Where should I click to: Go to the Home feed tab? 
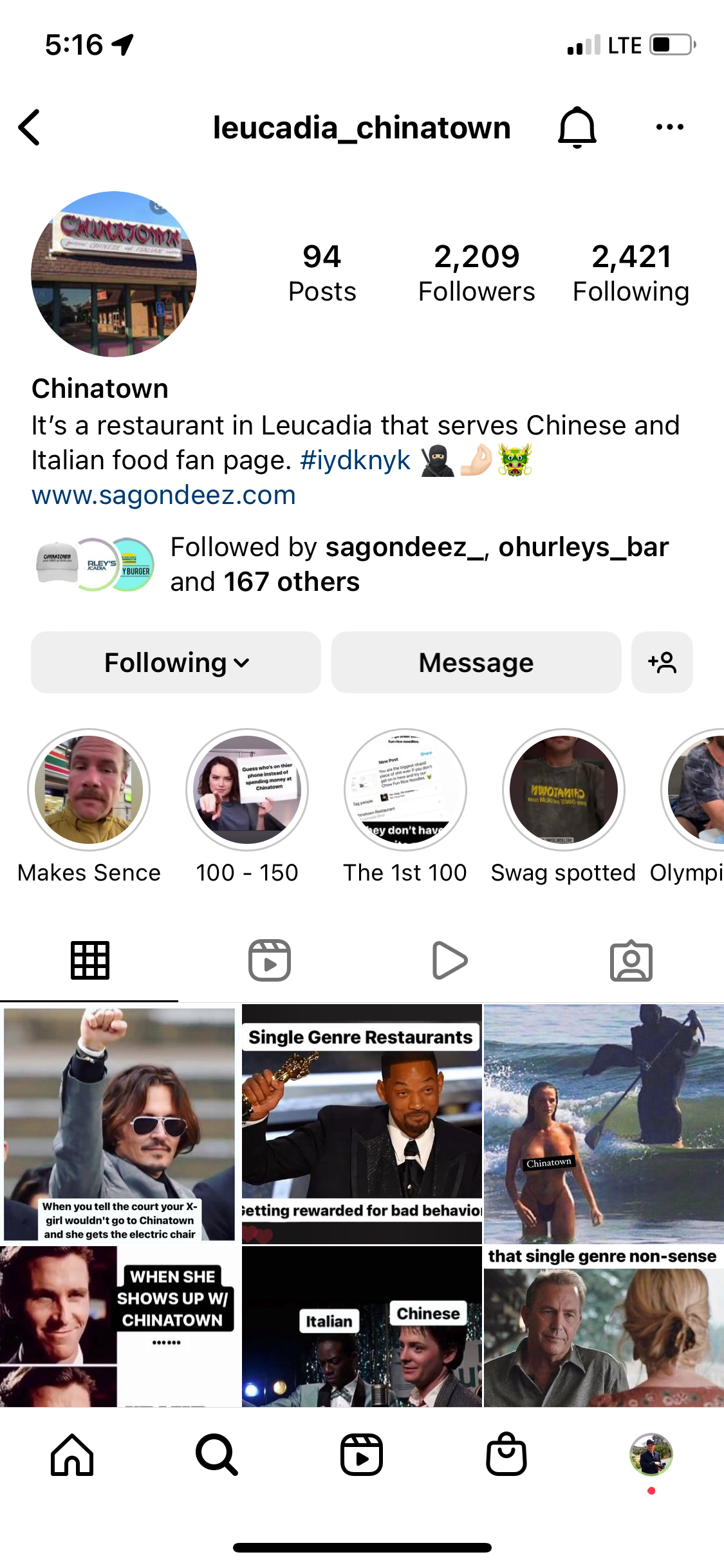[x=72, y=1455]
